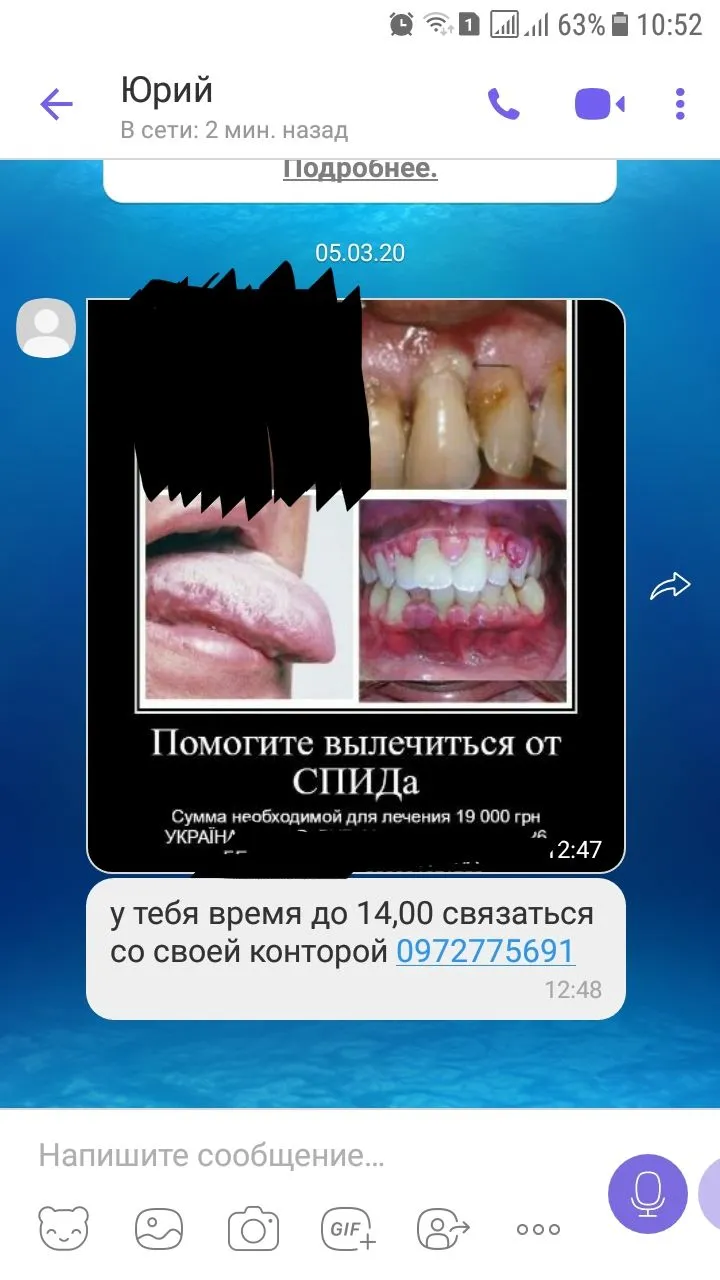Start a voice call with Юрий
The height and width of the screenshot is (1280, 720).
[503, 104]
